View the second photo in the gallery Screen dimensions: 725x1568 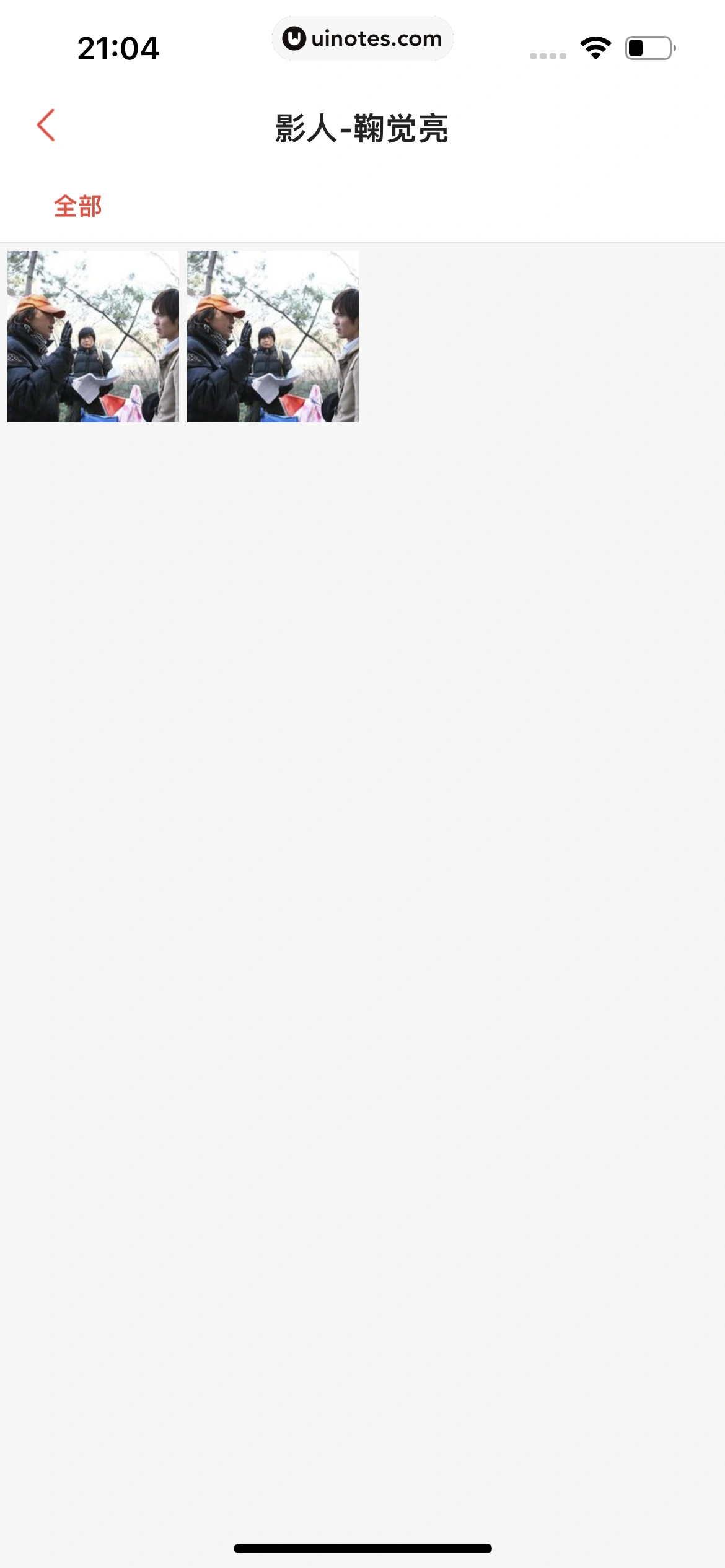tap(273, 336)
